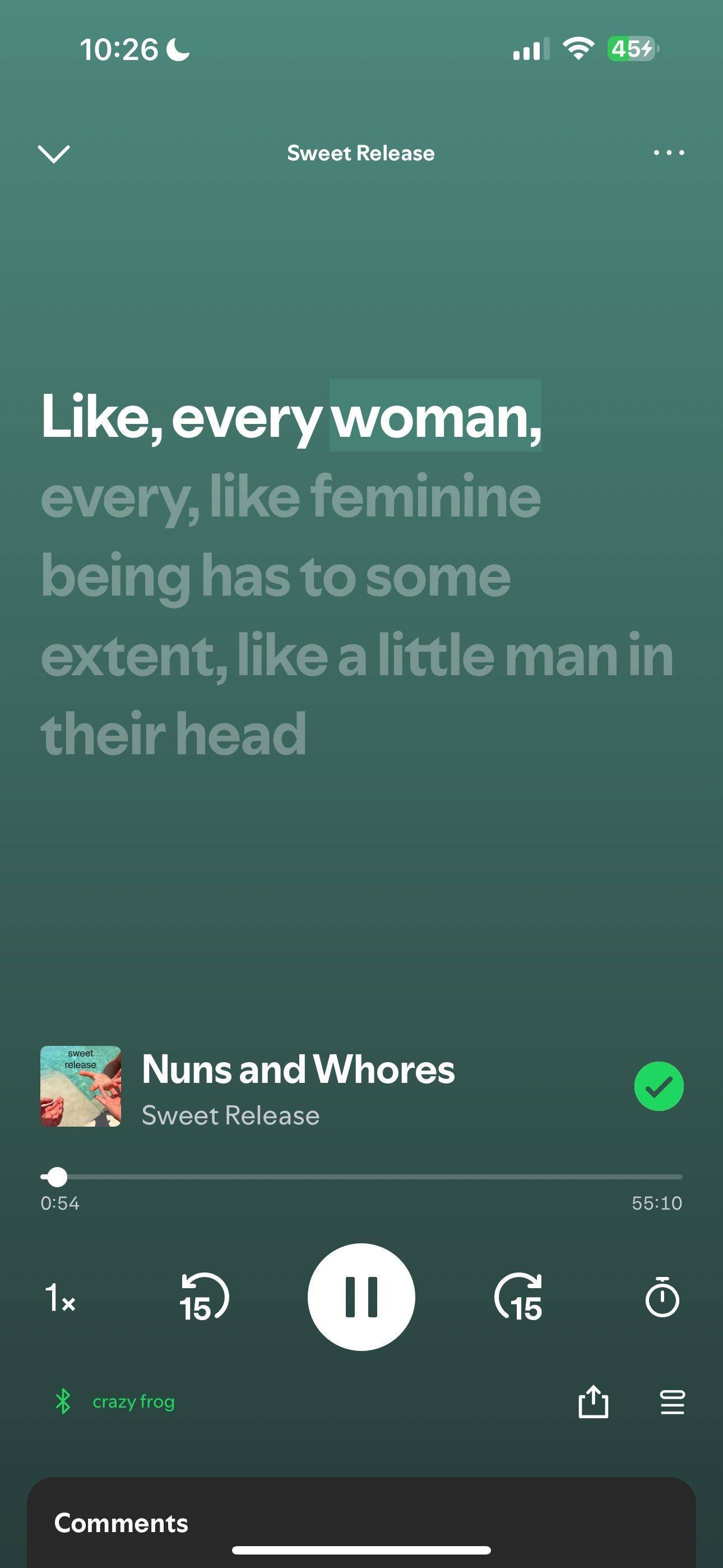Tap the green checkmark saved button

659,1086
